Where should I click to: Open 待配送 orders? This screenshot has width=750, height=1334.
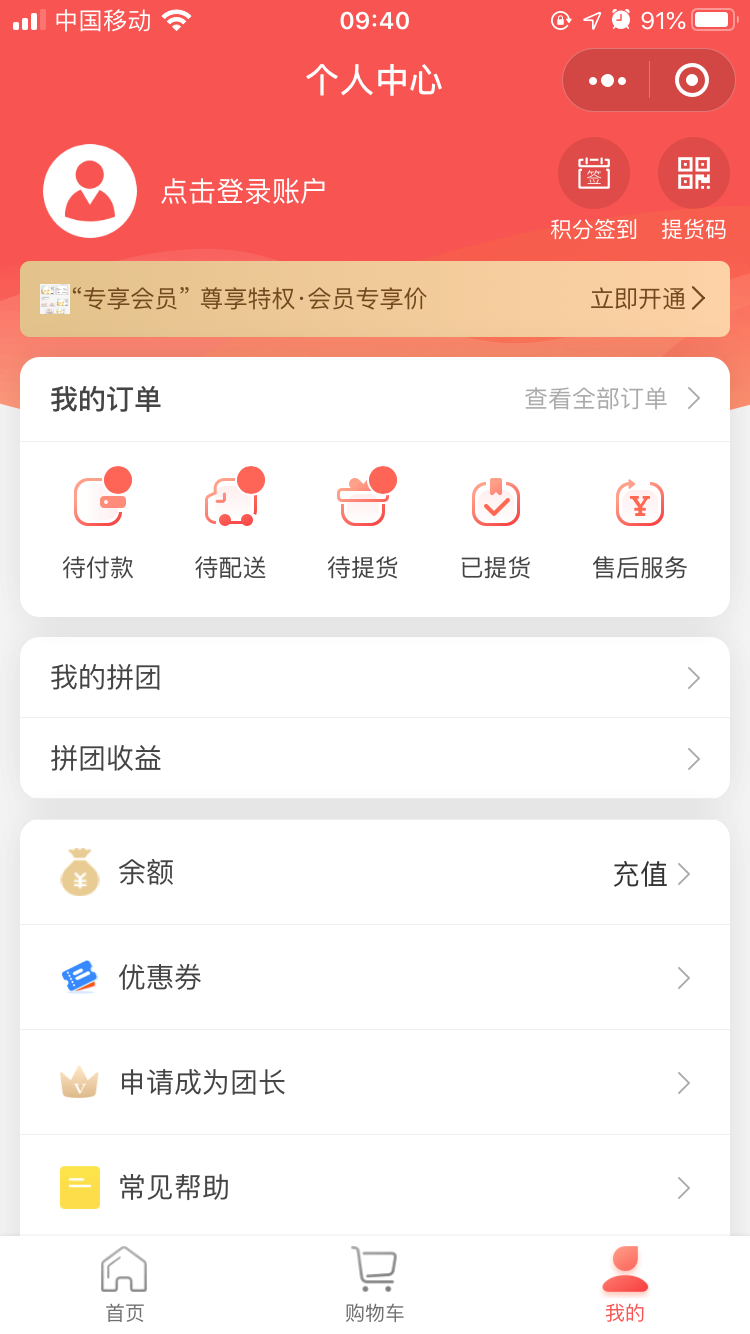(231, 525)
